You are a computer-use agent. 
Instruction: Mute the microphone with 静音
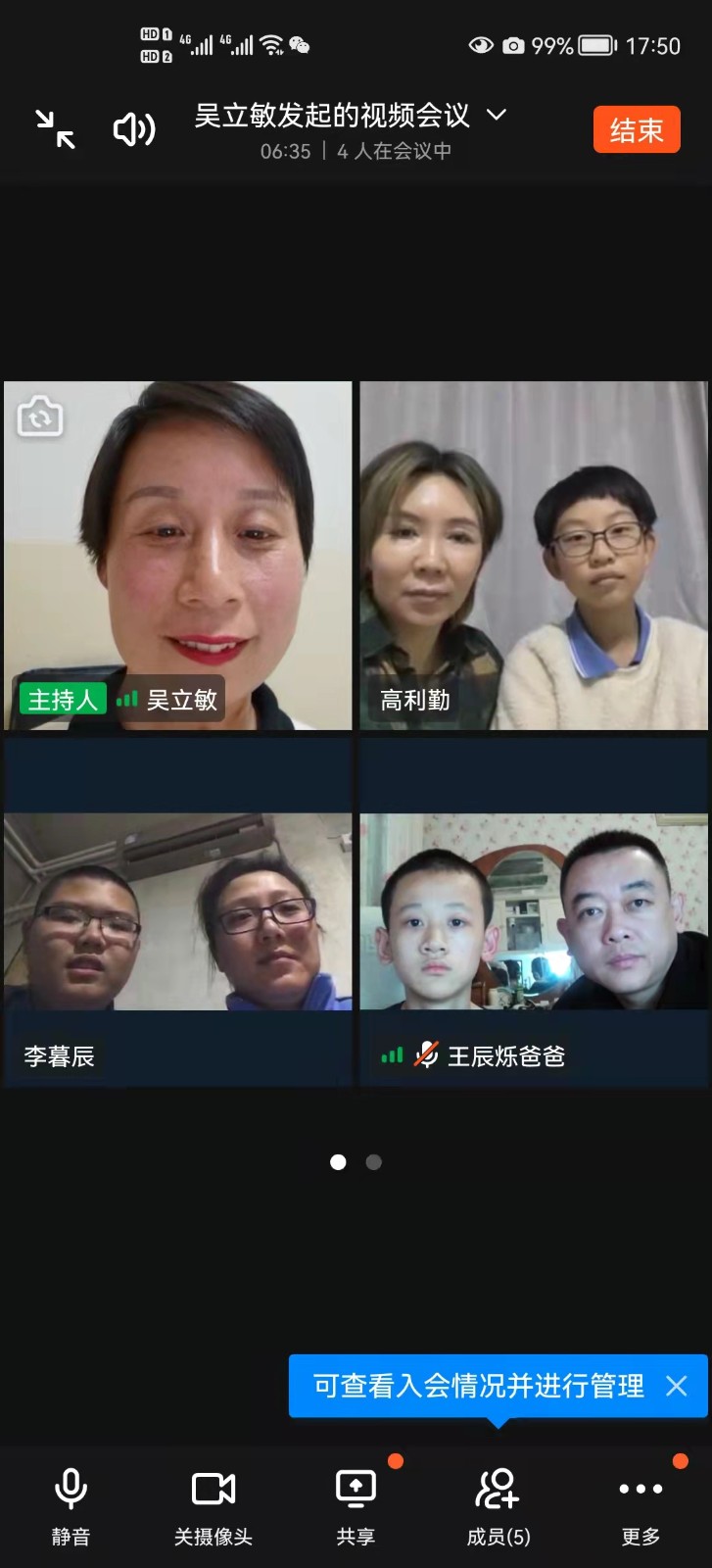(x=71, y=1505)
